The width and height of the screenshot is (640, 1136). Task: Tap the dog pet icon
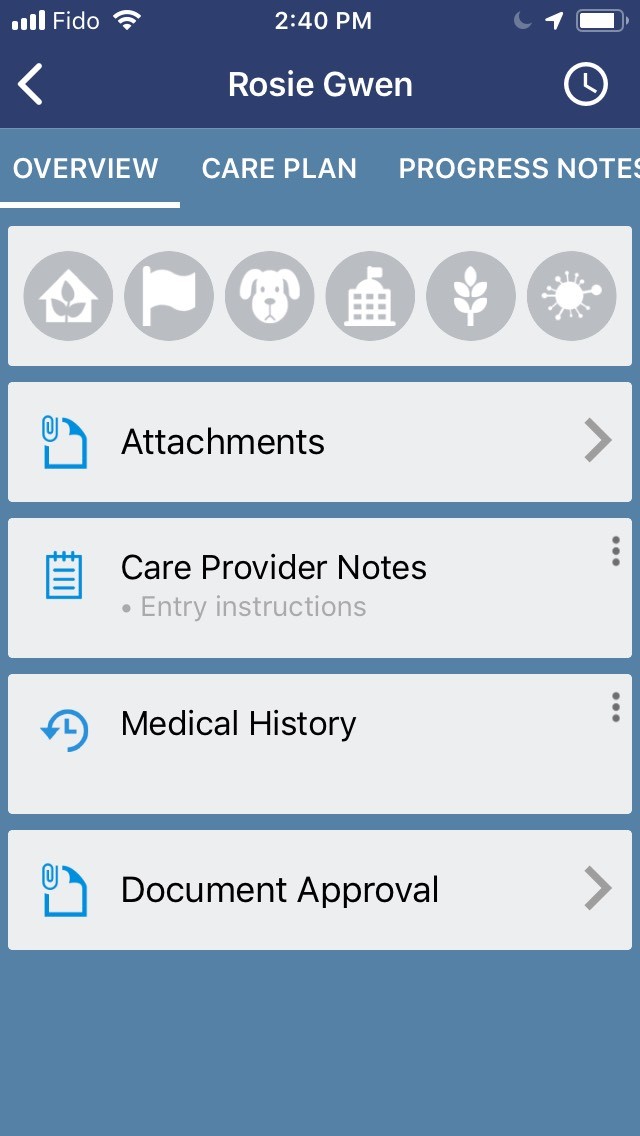[269, 296]
